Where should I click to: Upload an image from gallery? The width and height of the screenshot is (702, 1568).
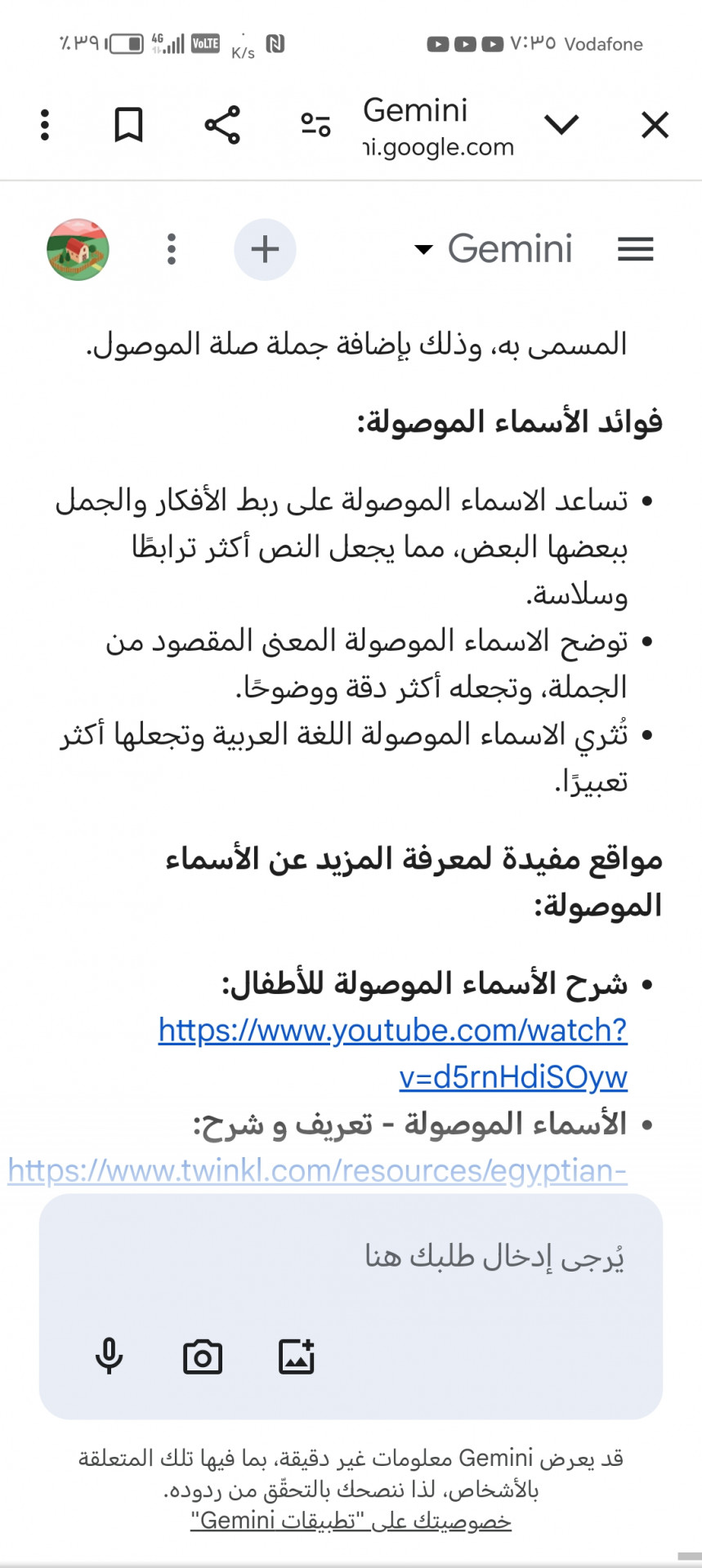pyautogui.click(x=297, y=1357)
